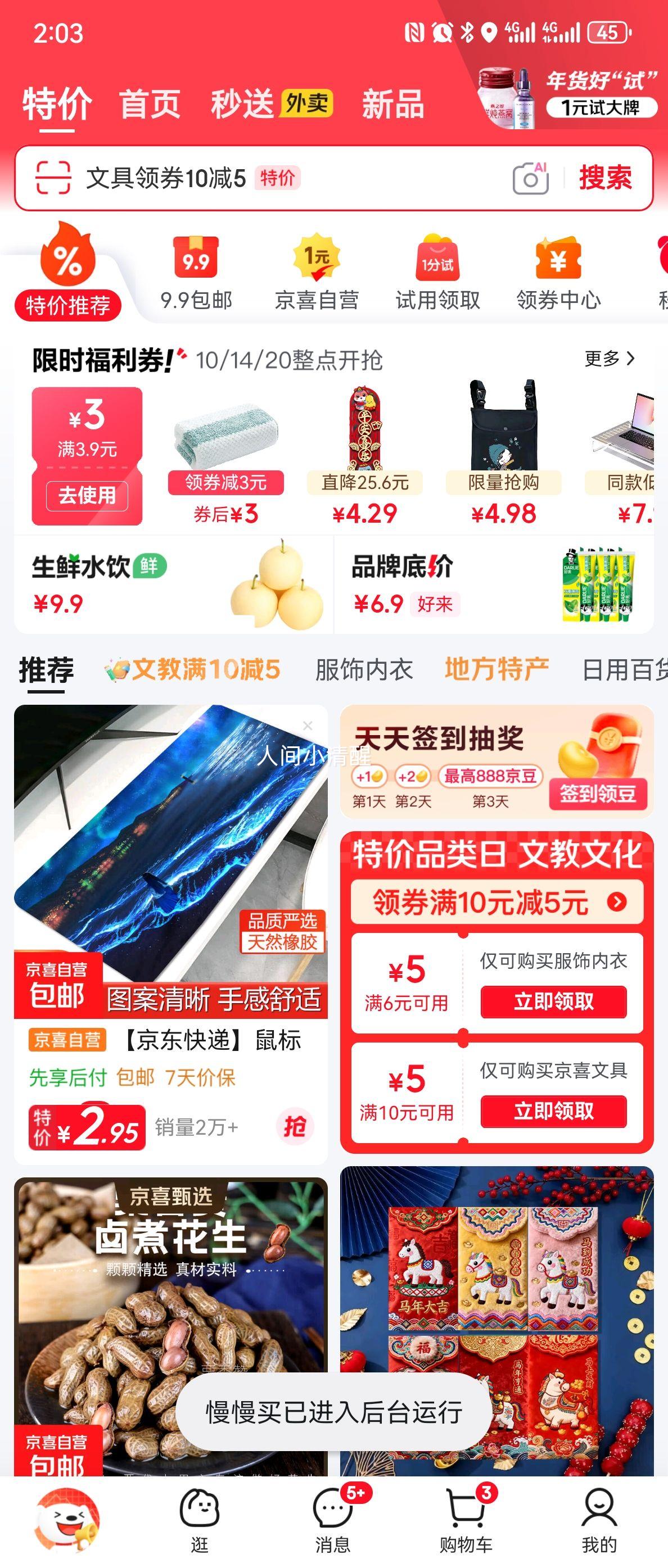This screenshot has height=1568, width=668.
Task: Open the 领券满10元减5元 arrow
Action: tap(618, 903)
